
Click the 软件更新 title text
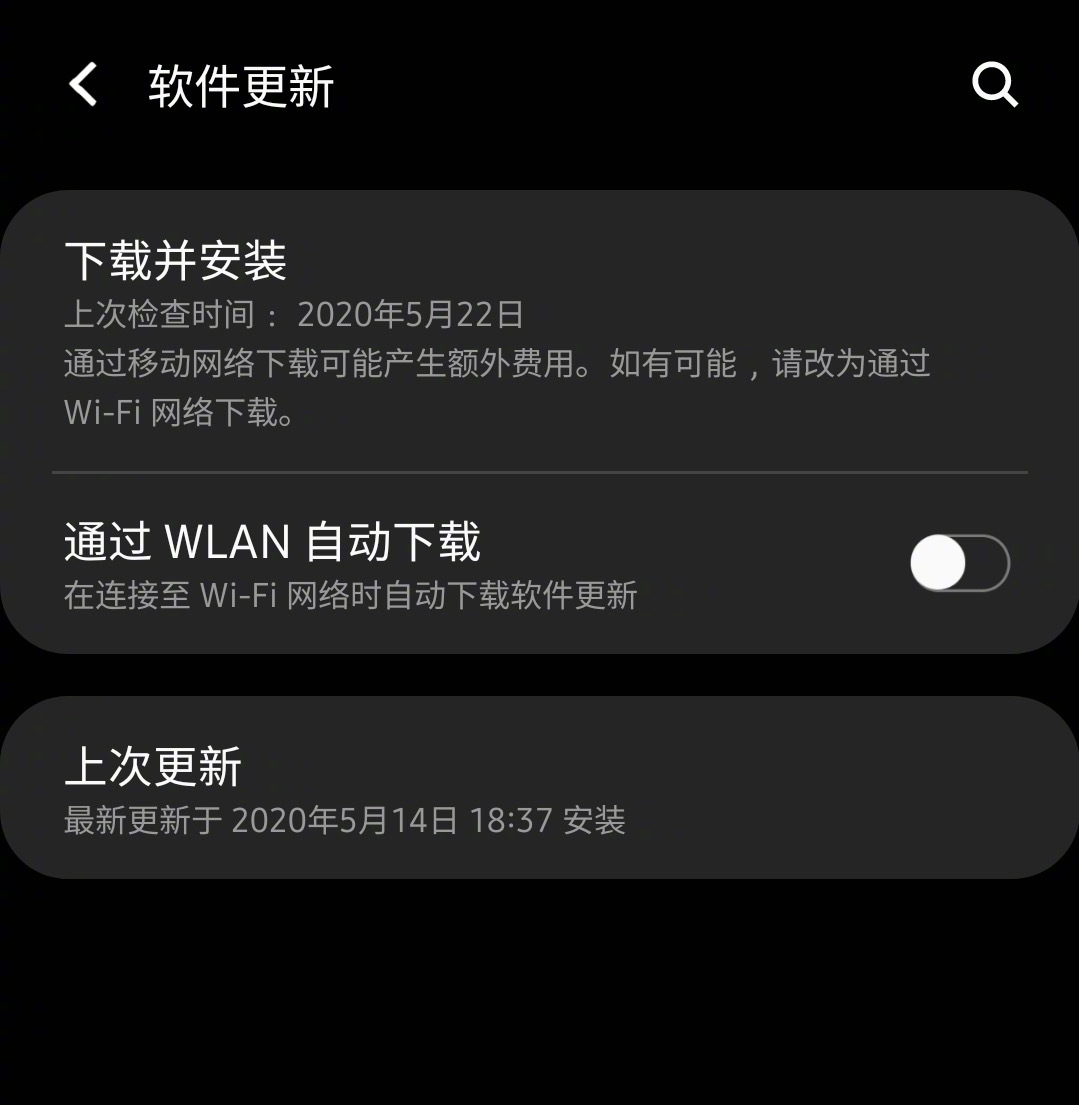(241, 84)
